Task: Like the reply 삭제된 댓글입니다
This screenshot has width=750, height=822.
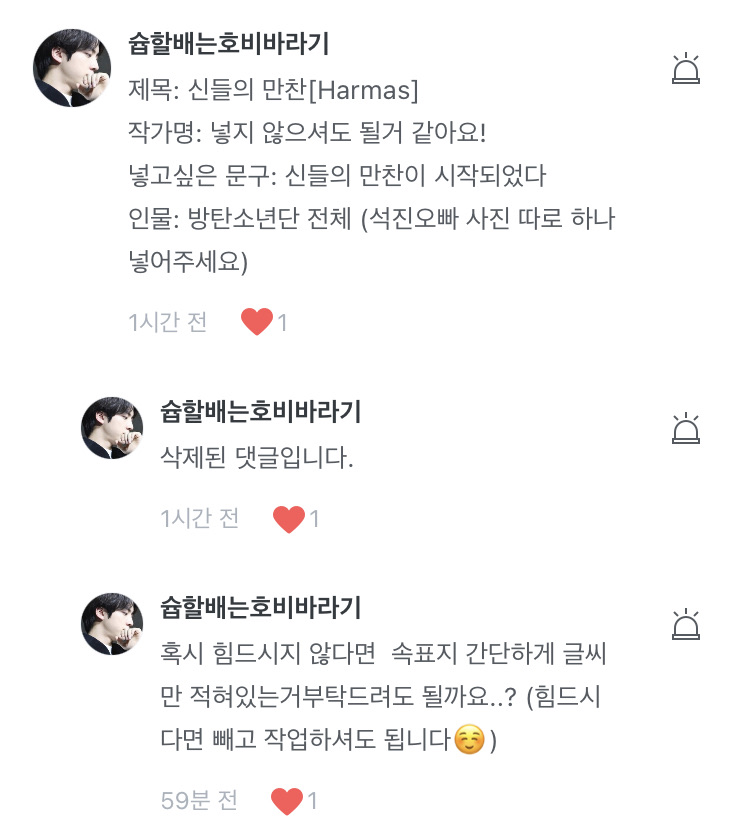Action: [x=289, y=518]
